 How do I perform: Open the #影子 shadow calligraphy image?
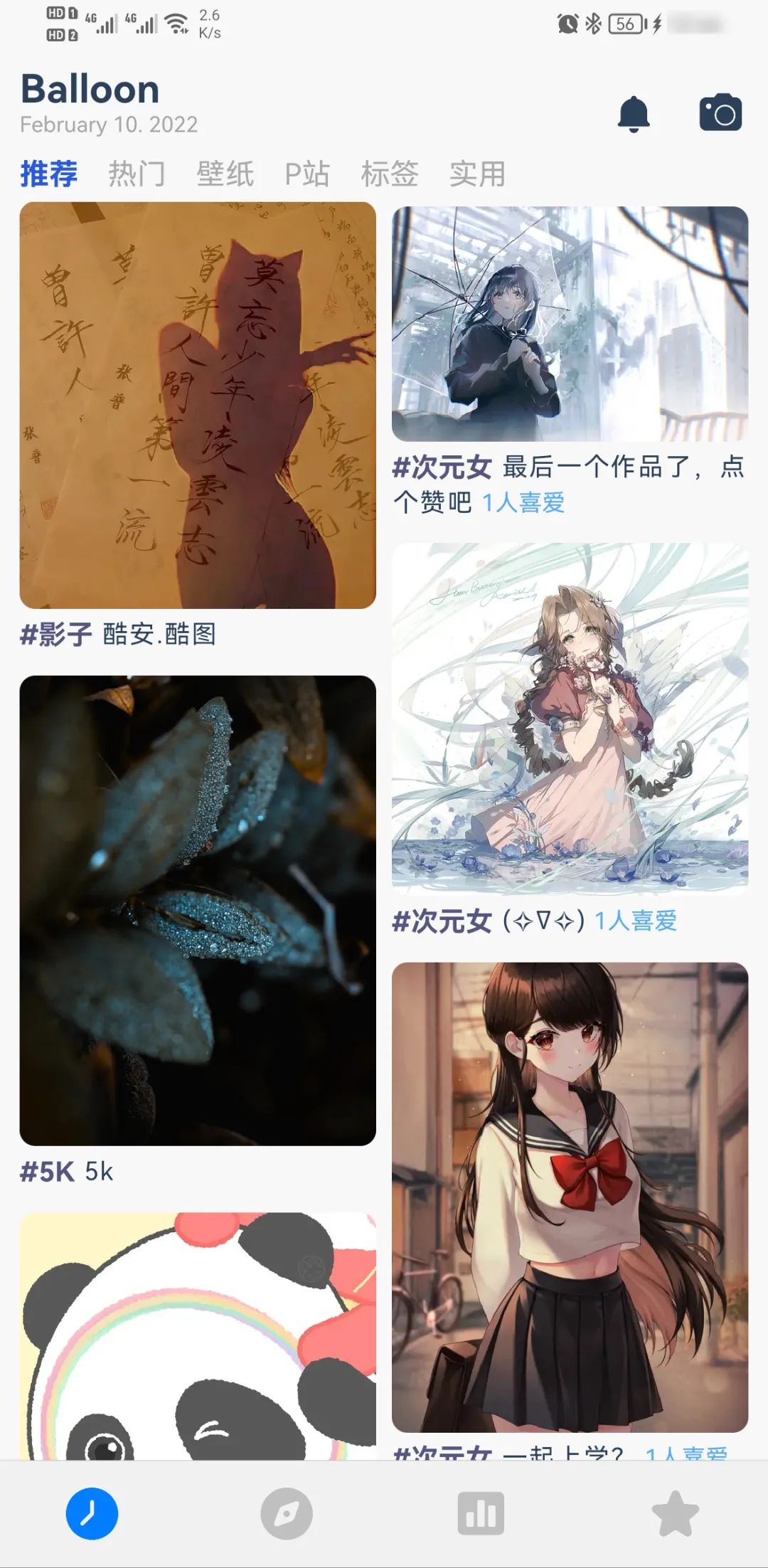pos(198,406)
